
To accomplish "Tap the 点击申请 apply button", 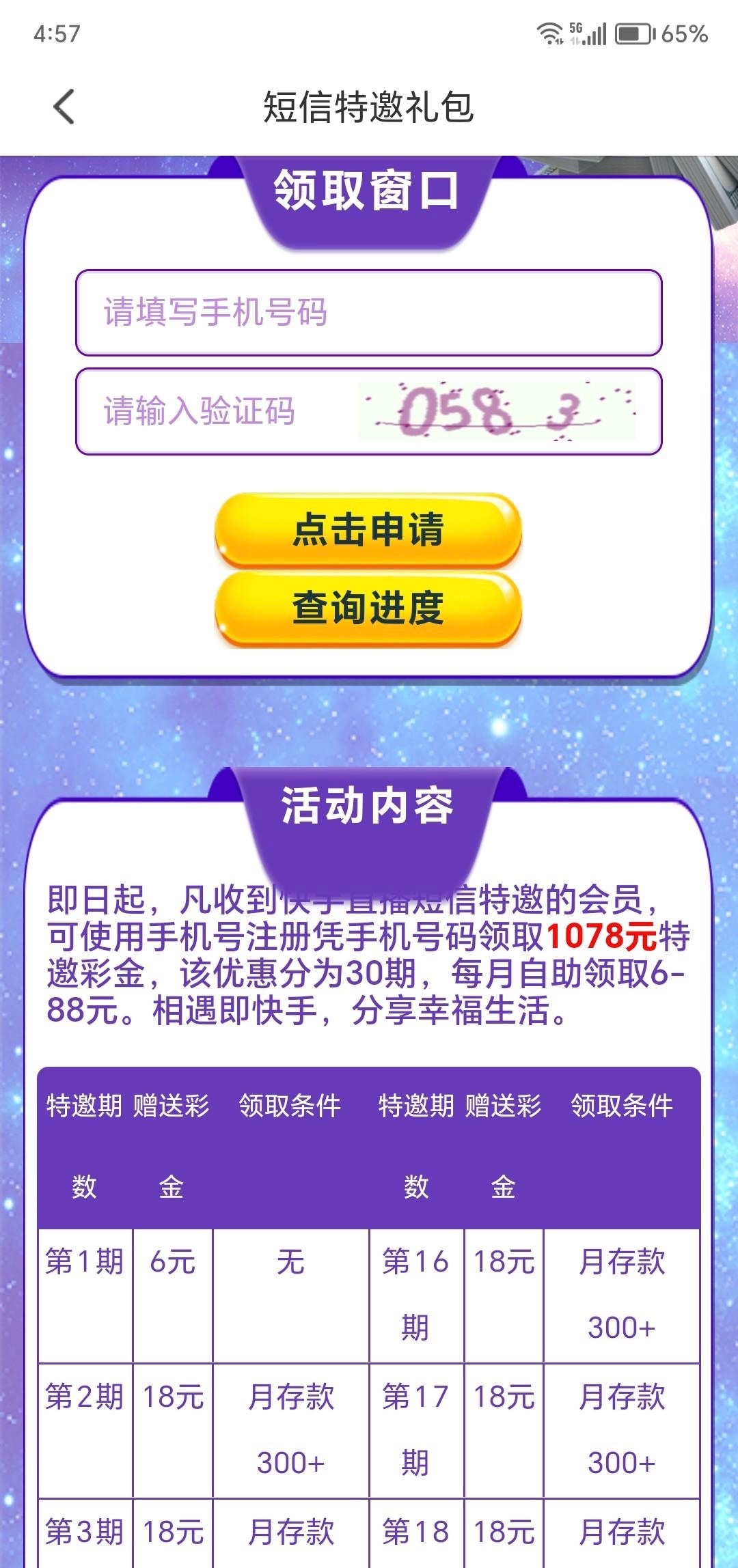I will pos(368,530).
